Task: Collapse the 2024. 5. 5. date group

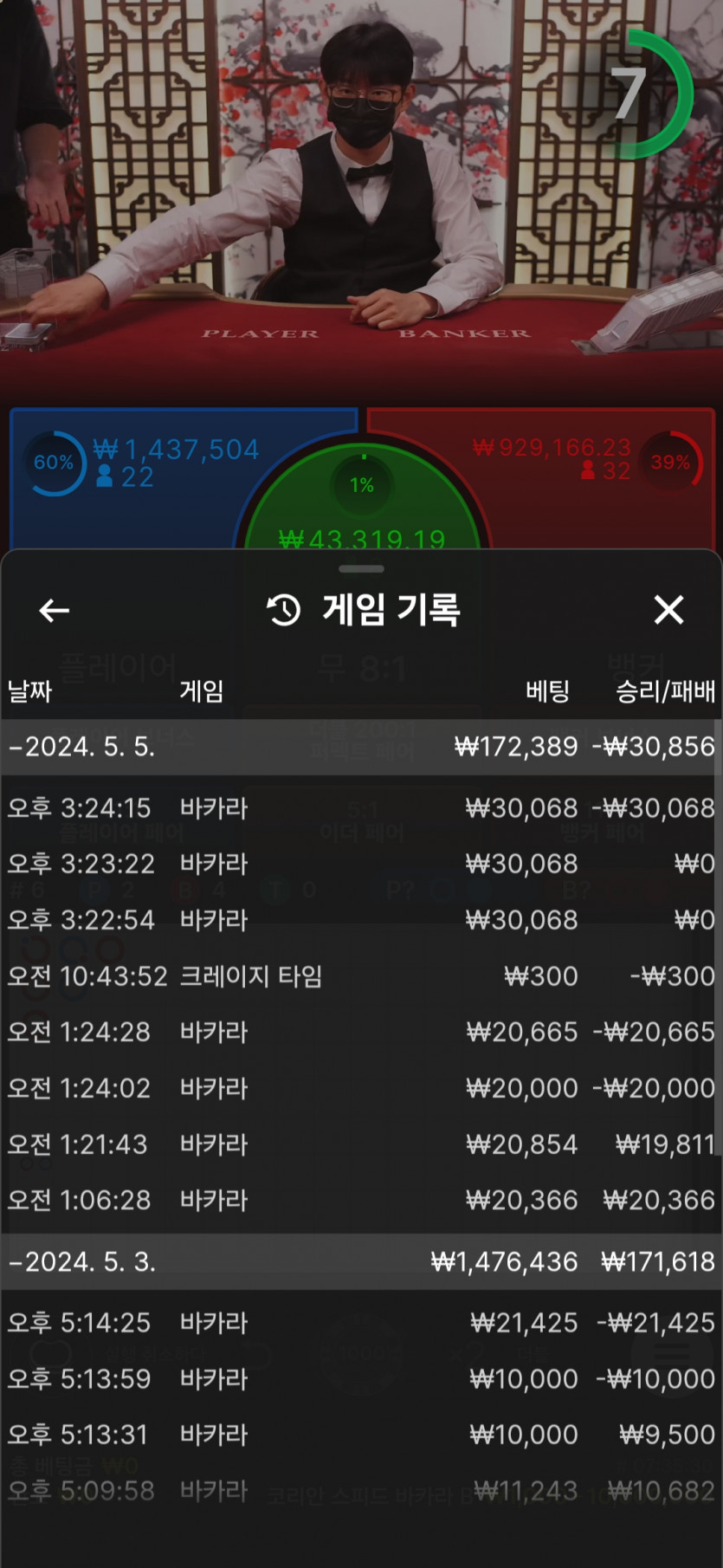Action: 361,747
